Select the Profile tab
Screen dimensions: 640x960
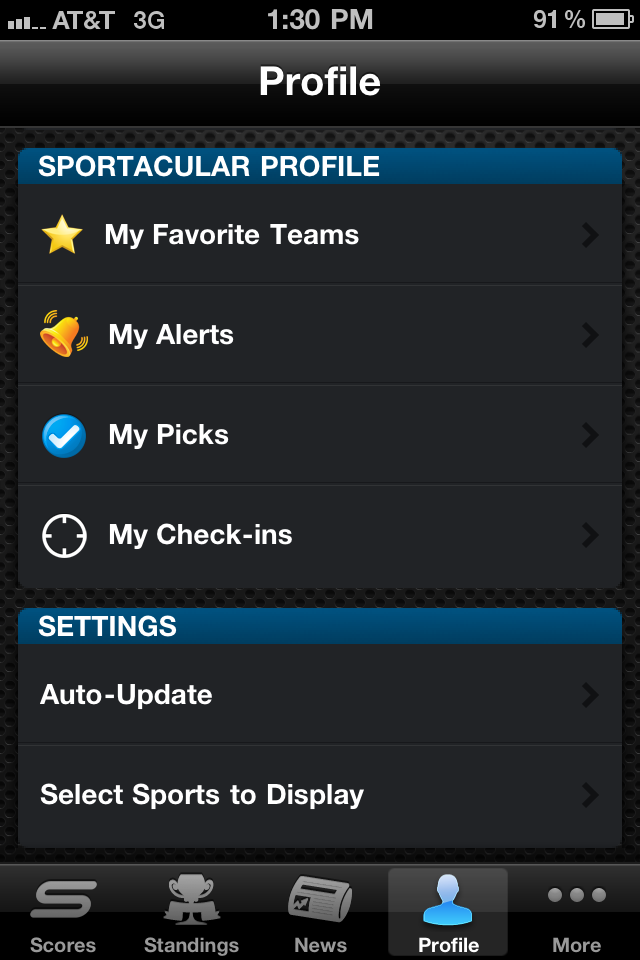(x=448, y=913)
